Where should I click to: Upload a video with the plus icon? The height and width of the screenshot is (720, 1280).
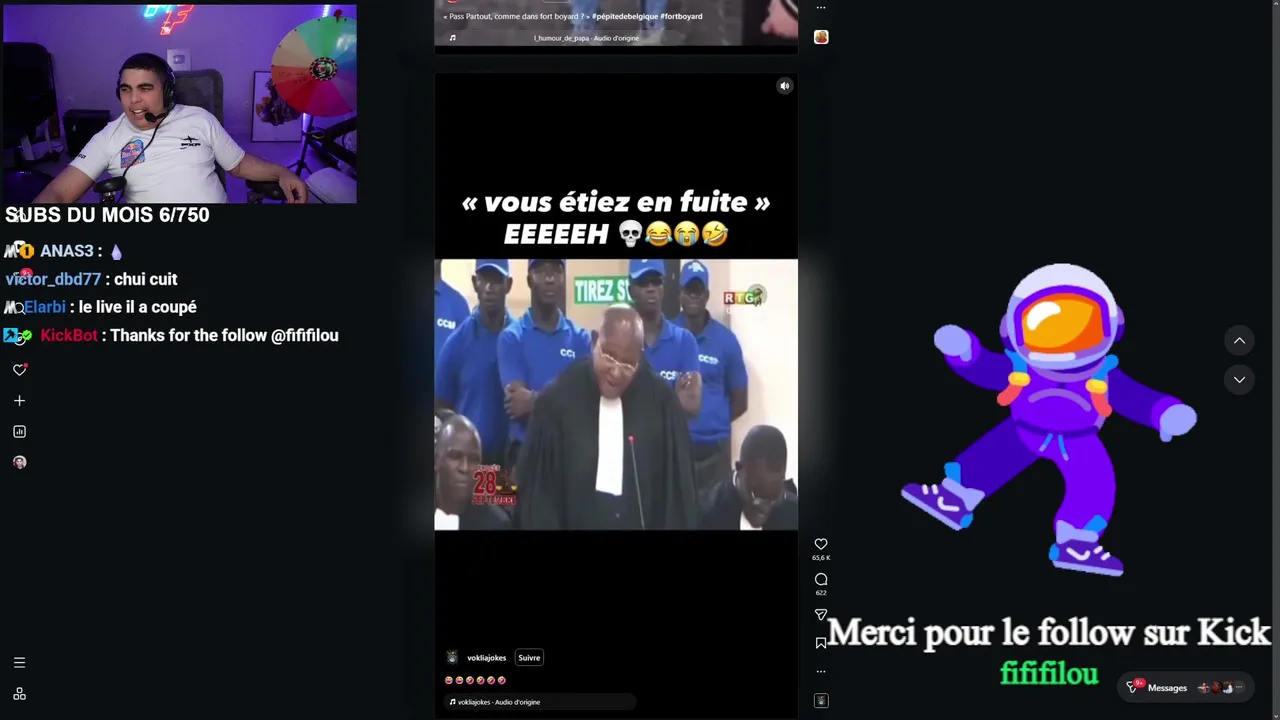19,401
